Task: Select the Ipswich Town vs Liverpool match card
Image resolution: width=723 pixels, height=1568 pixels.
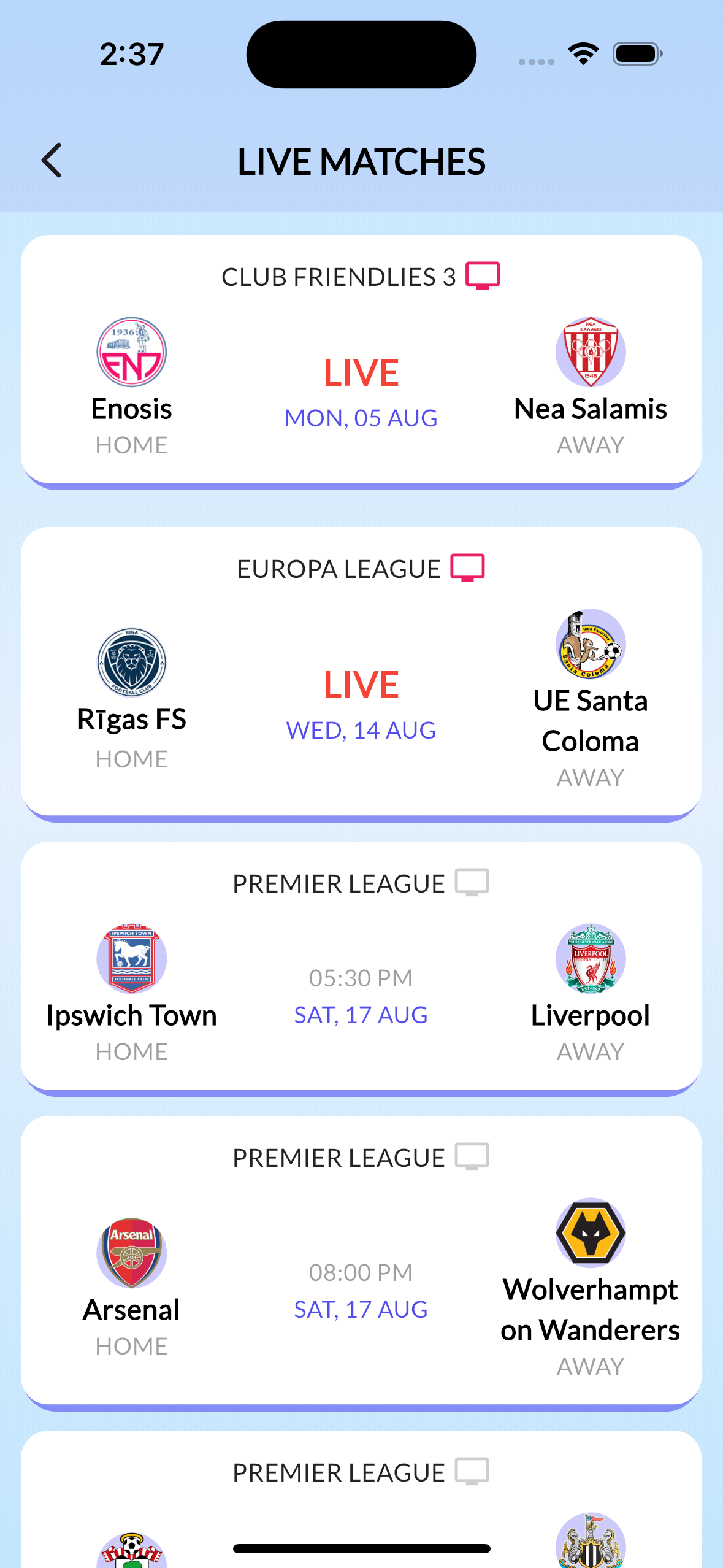Action: click(x=361, y=975)
